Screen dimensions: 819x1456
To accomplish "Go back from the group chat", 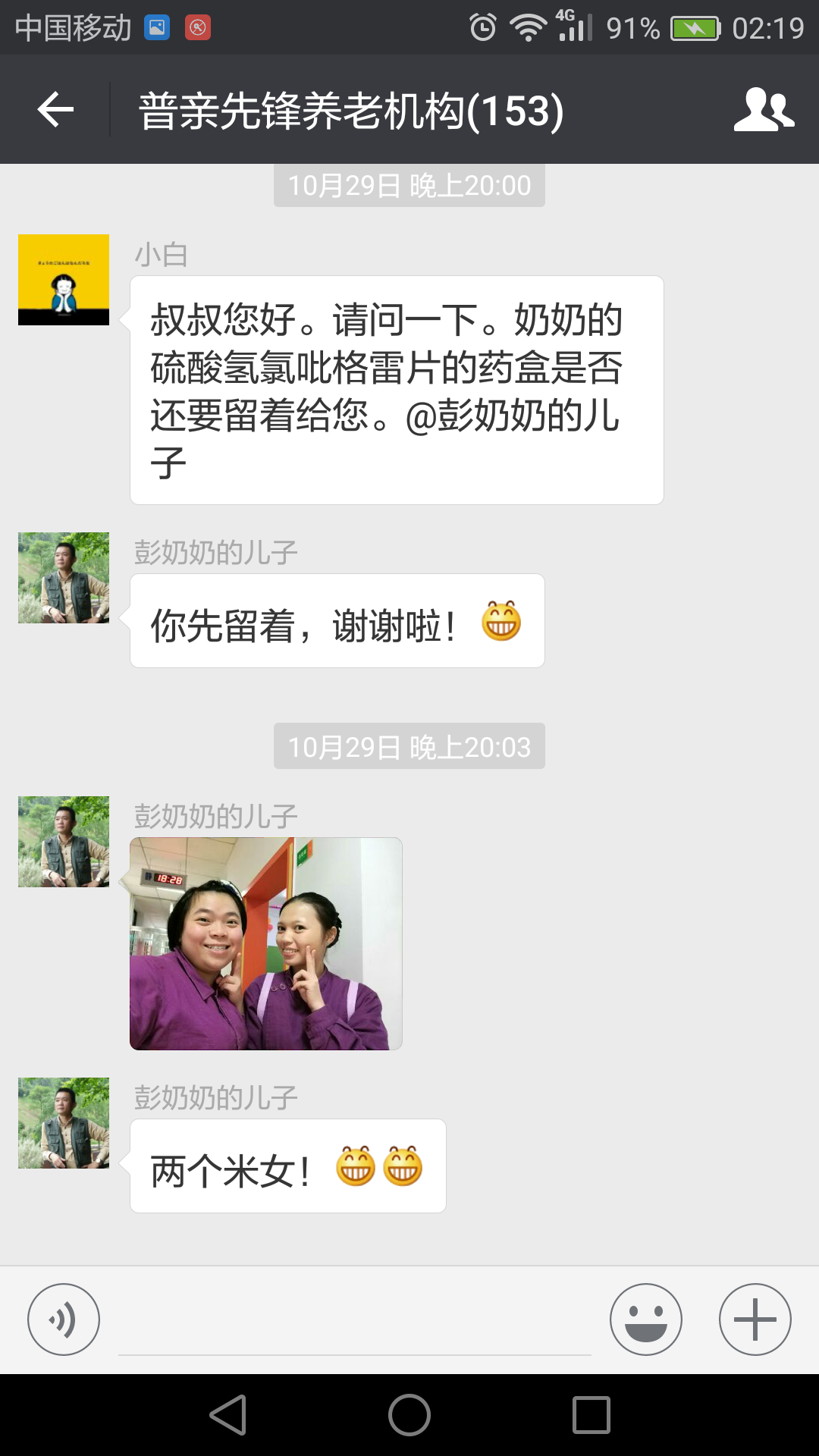I will (x=55, y=110).
